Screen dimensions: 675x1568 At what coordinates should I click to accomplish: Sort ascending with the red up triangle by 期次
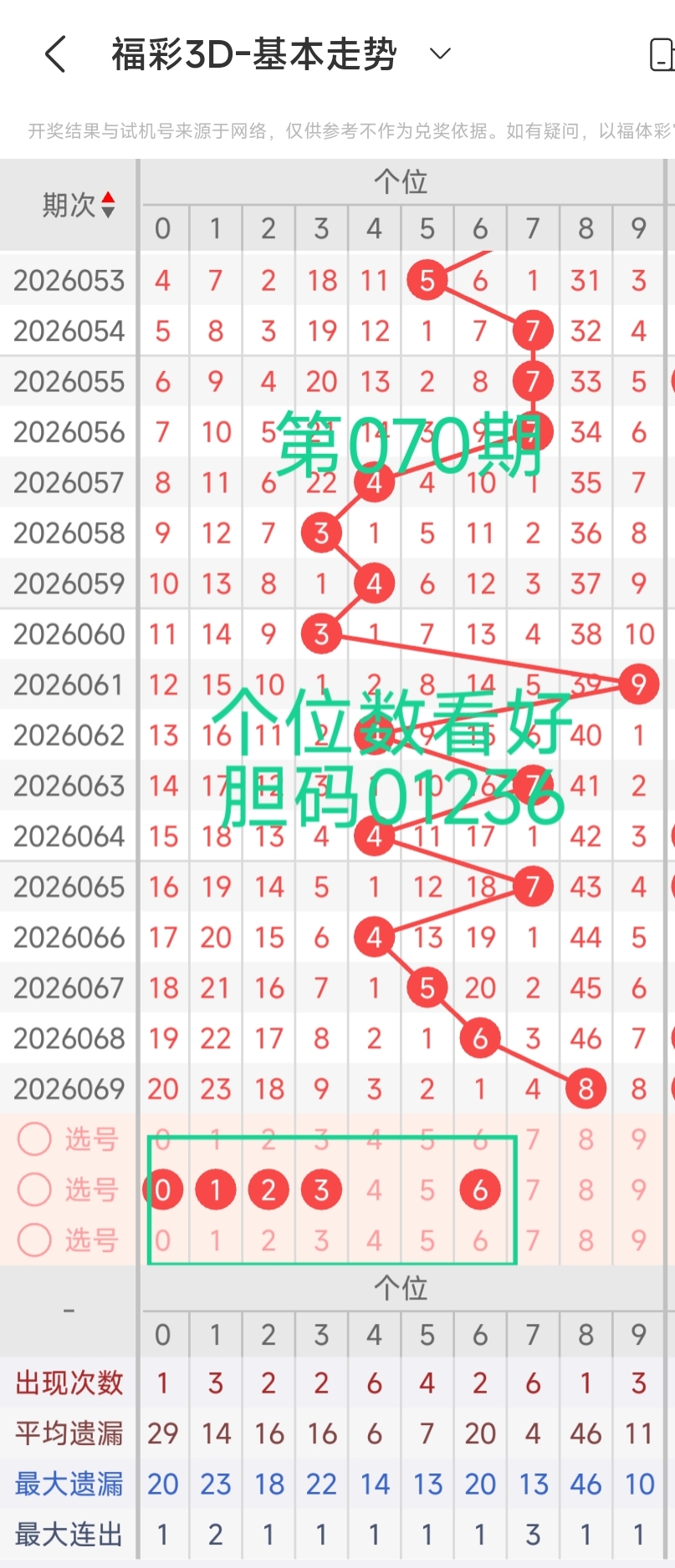pyautogui.click(x=108, y=196)
